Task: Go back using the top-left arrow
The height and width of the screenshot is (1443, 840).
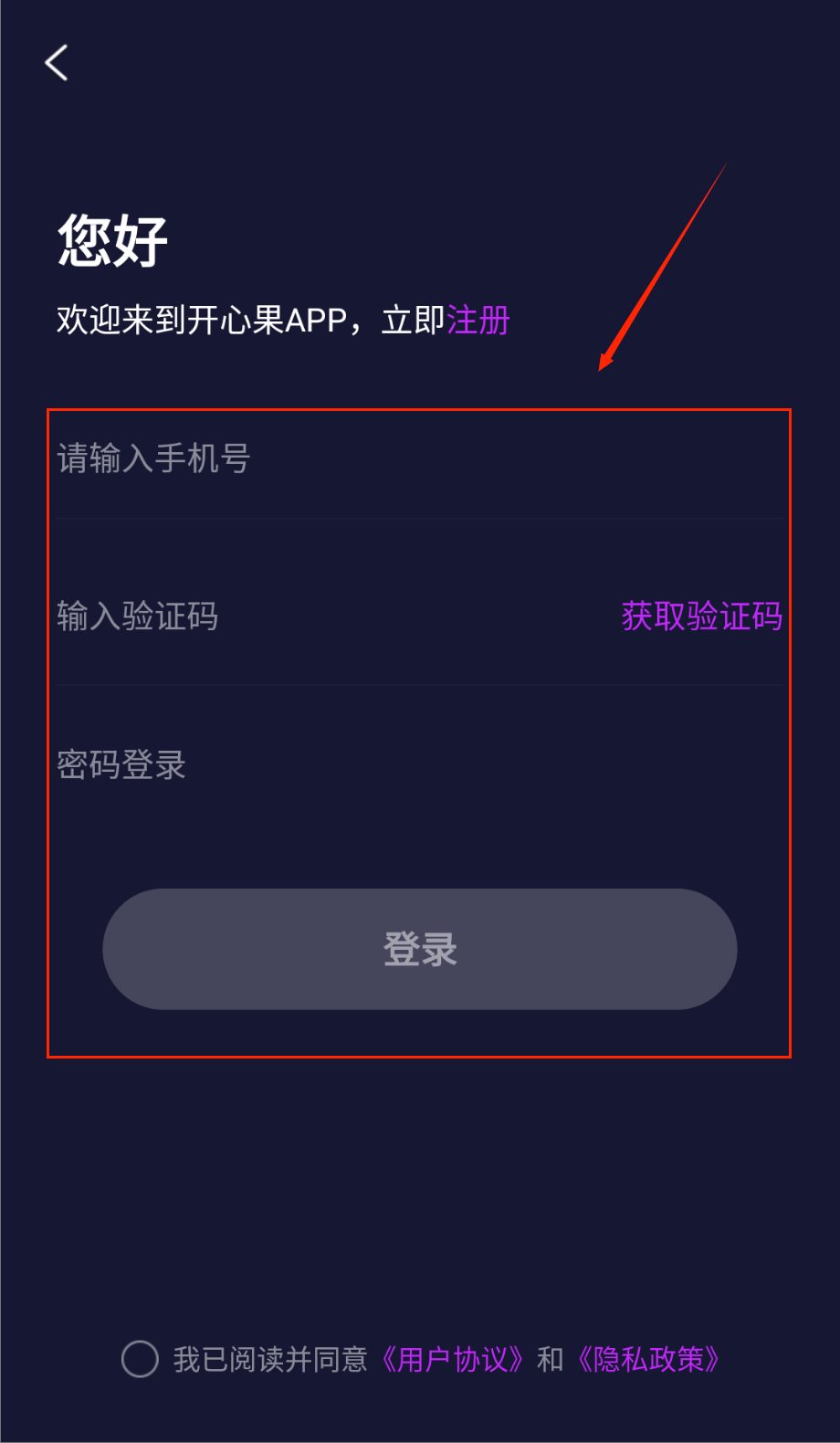Action: (x=57, y=63)
